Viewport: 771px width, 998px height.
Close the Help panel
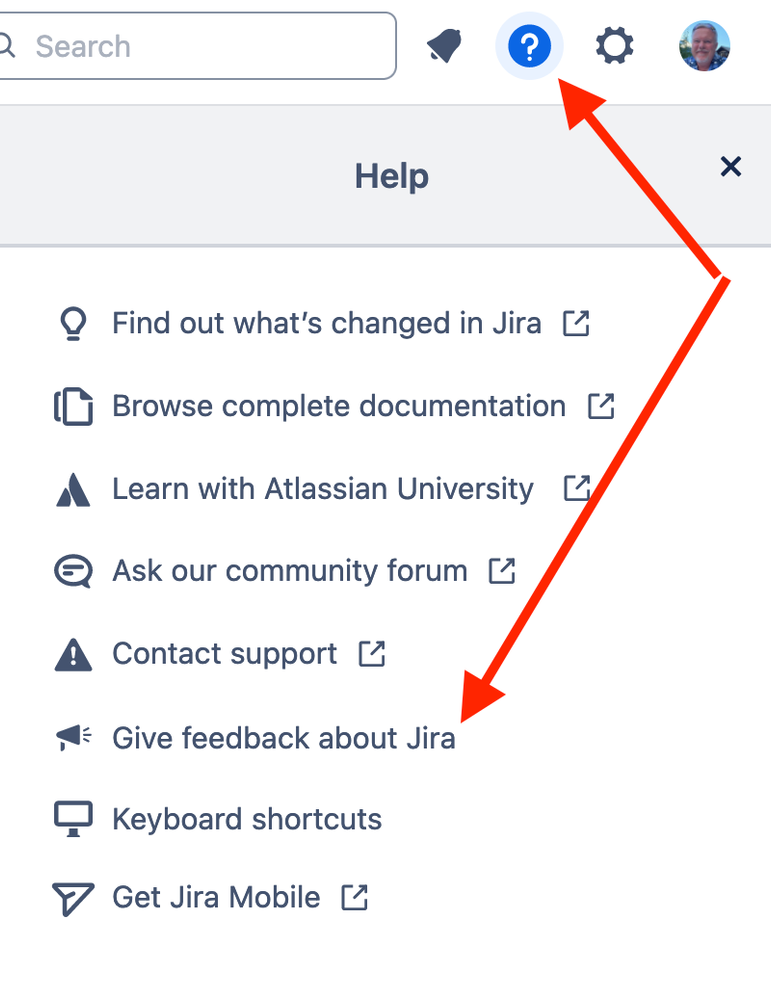(x=731, y=166)
